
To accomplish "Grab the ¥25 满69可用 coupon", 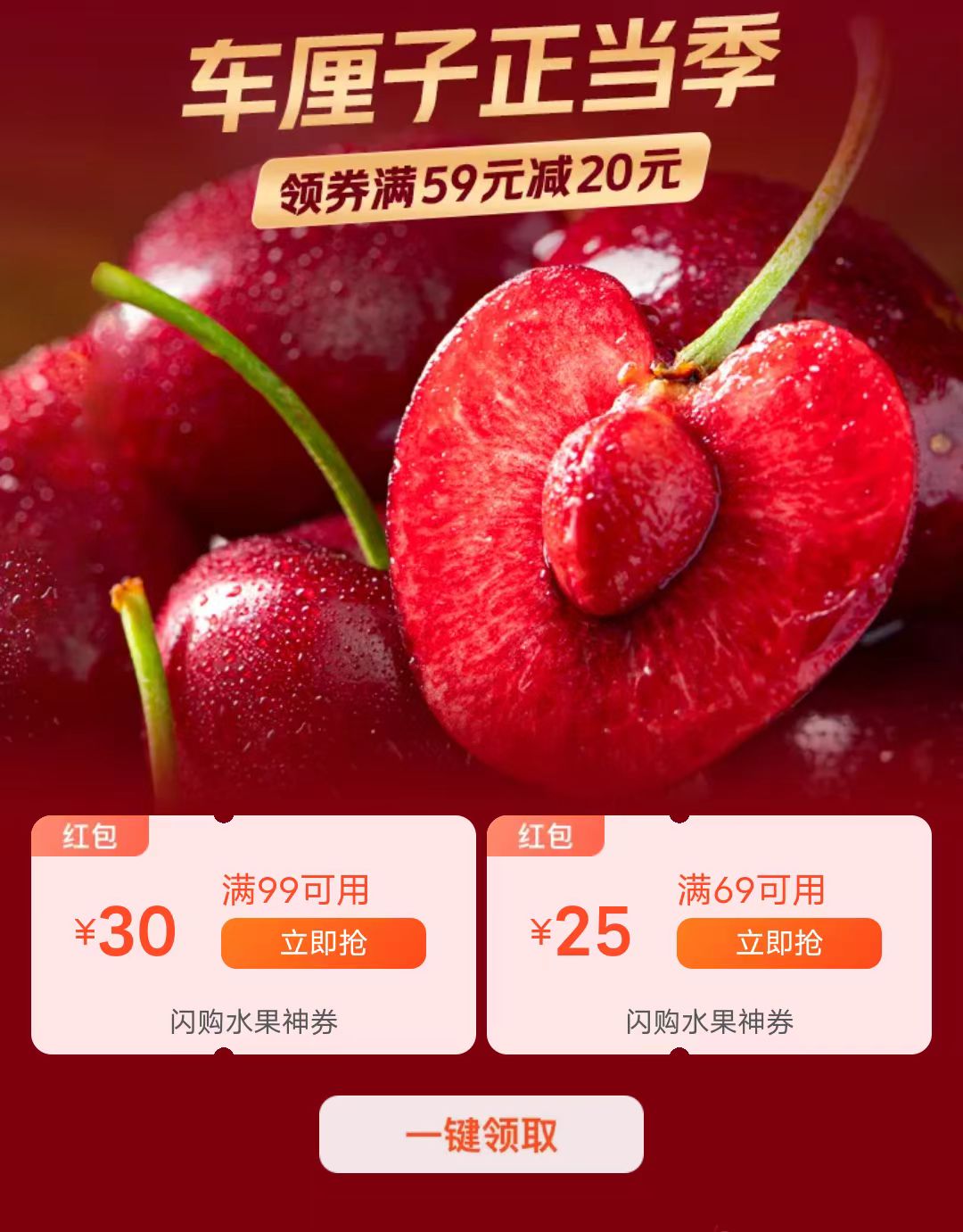I will coord(778,943).
